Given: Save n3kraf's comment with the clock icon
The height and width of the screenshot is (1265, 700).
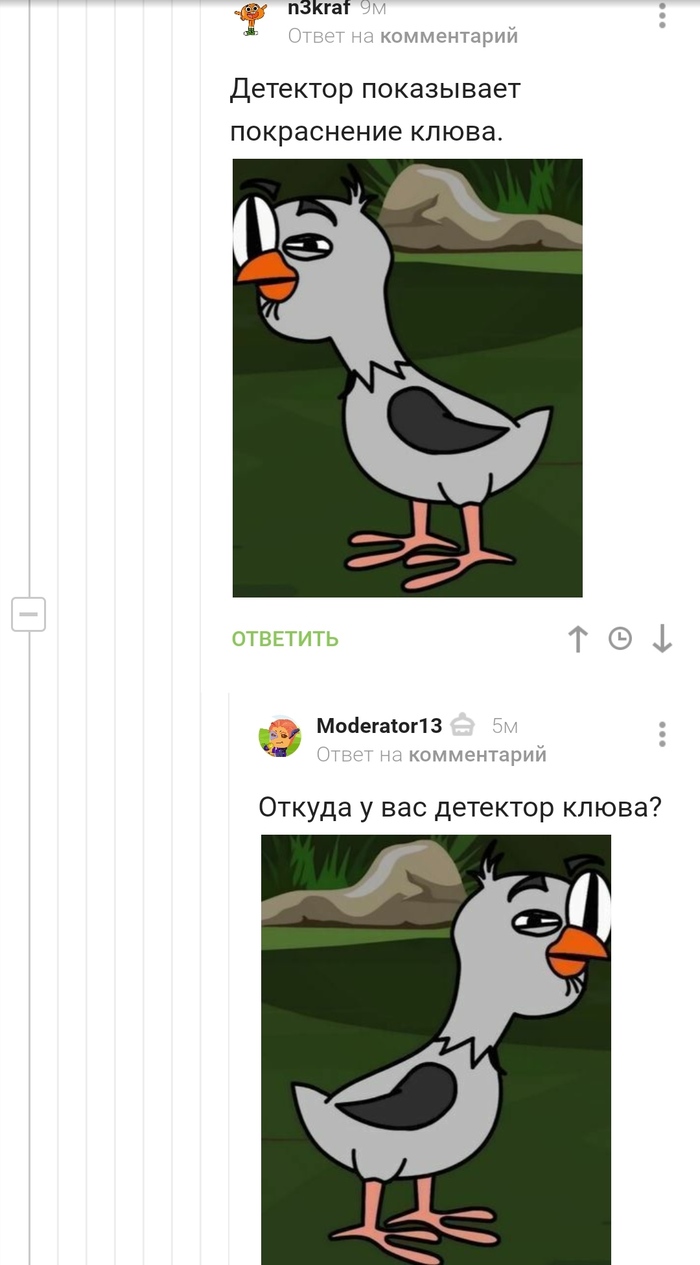Looking at the screenshot, I should [620, 639].
